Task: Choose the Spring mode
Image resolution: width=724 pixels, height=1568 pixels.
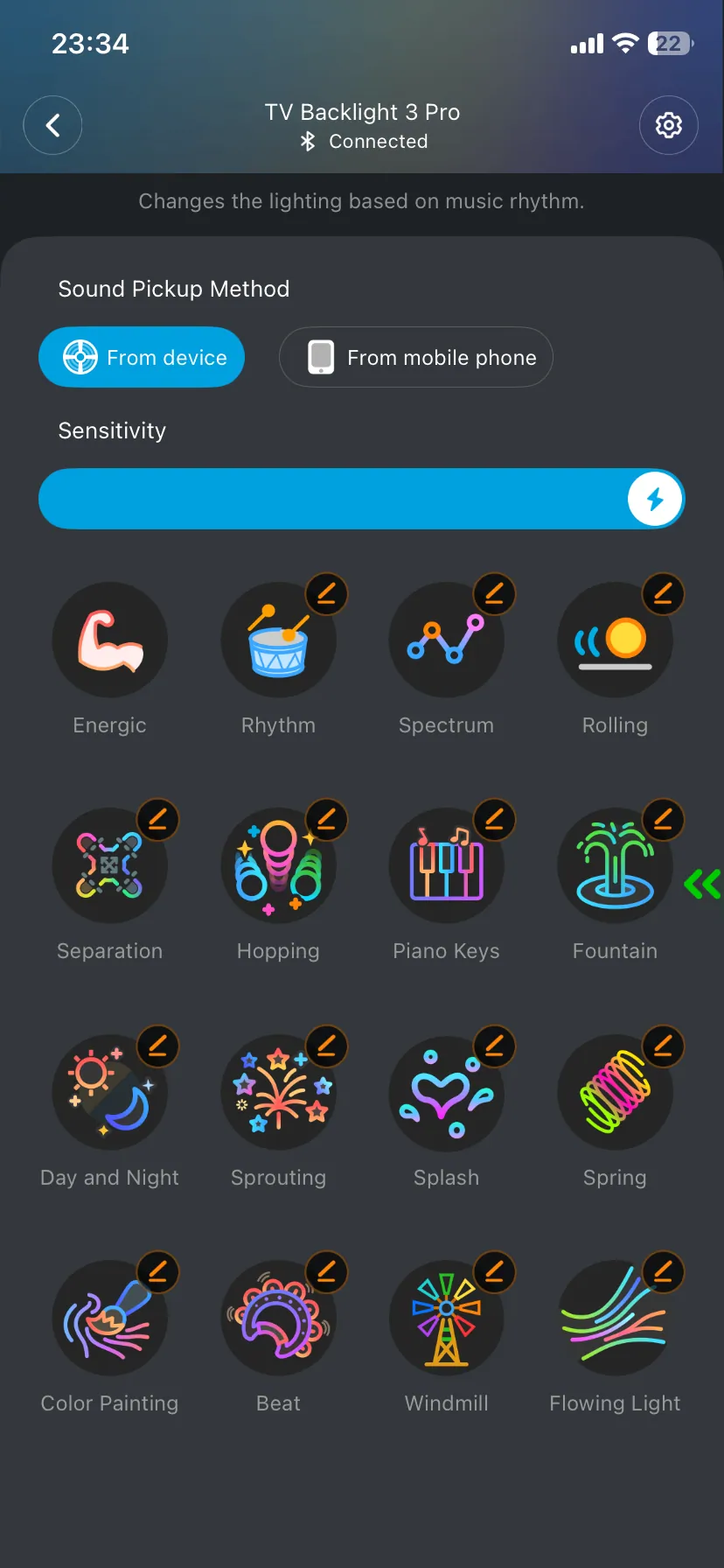Action: coord(614,1093)
